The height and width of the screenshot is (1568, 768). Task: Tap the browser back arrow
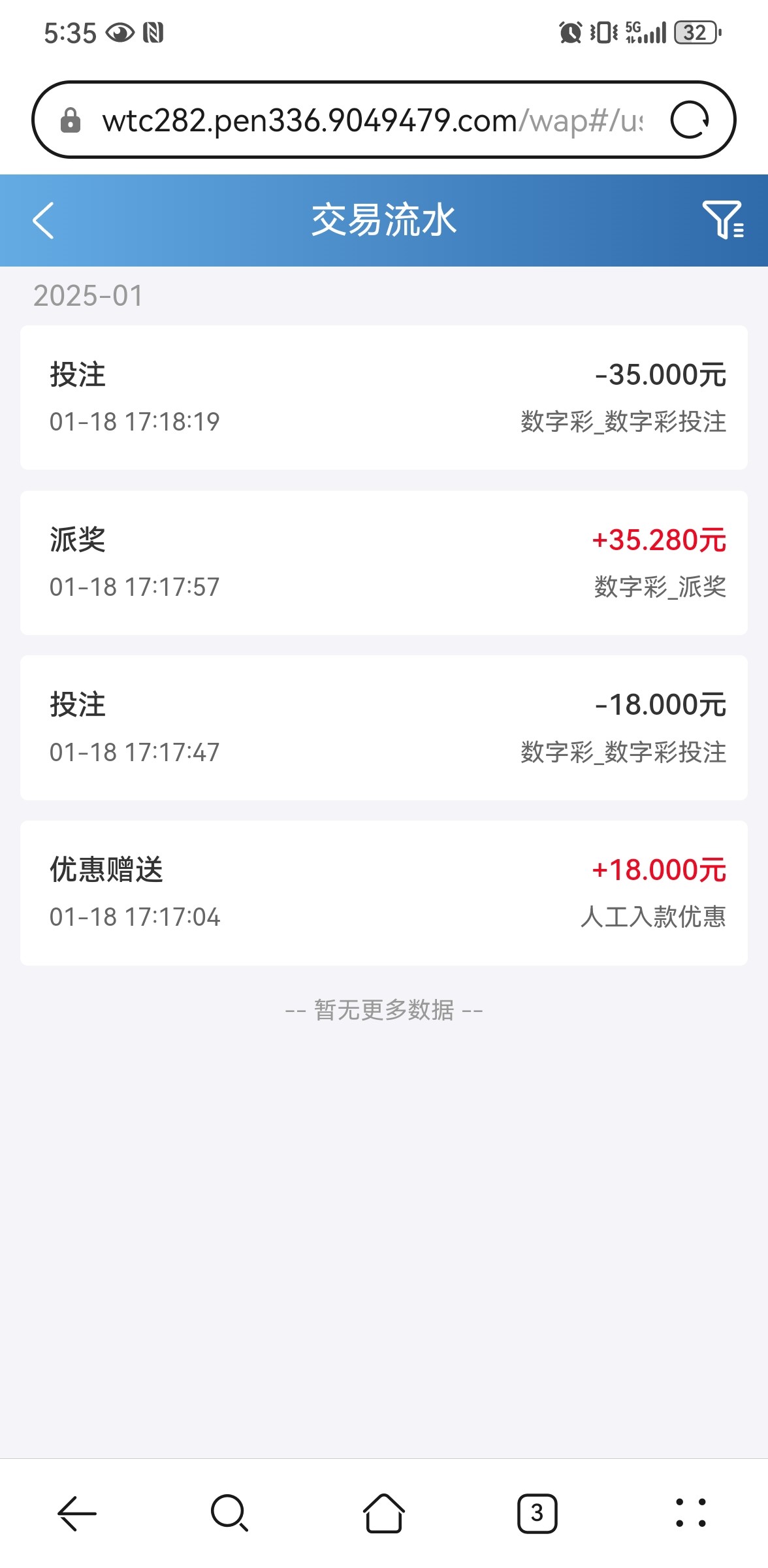click(x=77, y=1513)
